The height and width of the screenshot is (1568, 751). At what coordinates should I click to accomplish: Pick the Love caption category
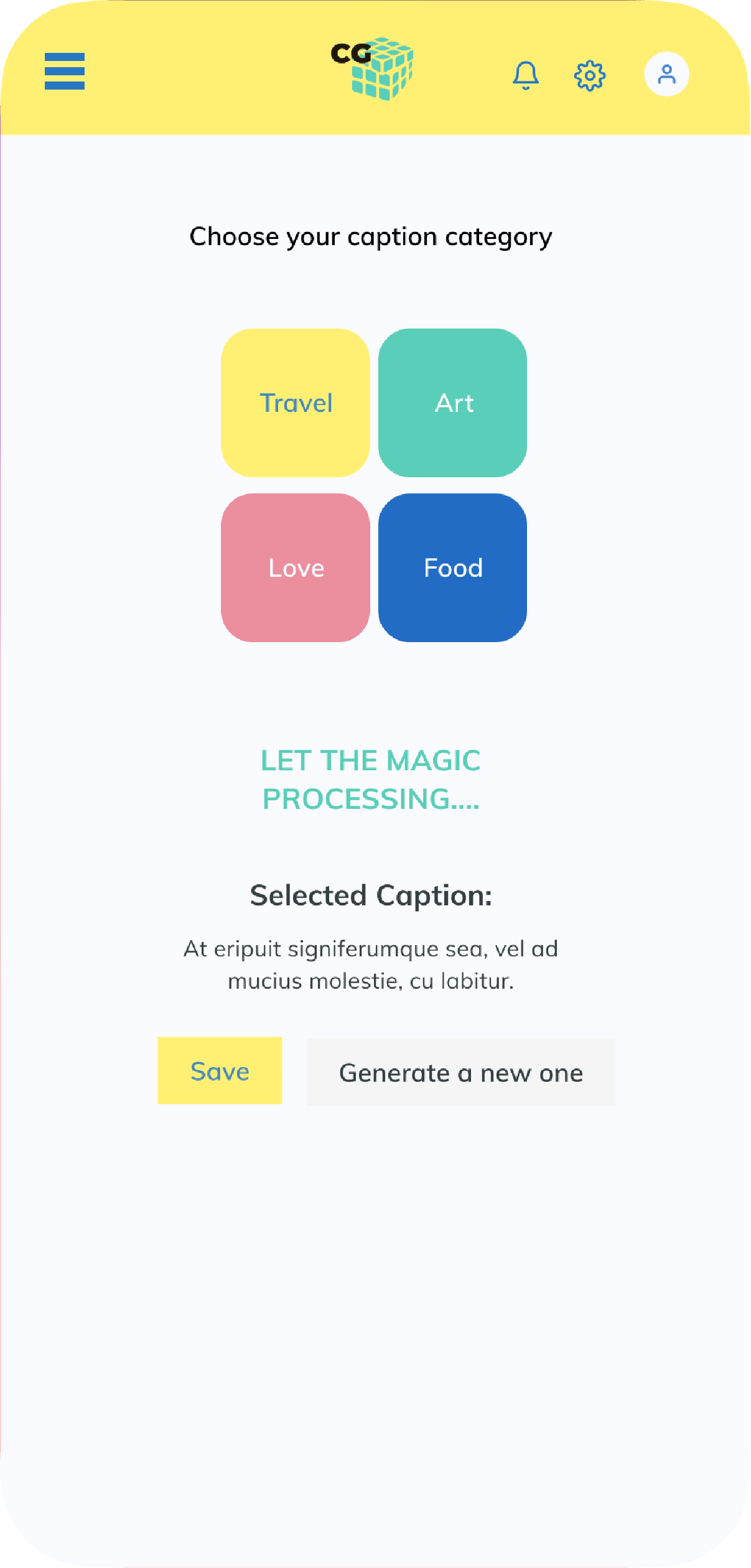pos(296,567)
